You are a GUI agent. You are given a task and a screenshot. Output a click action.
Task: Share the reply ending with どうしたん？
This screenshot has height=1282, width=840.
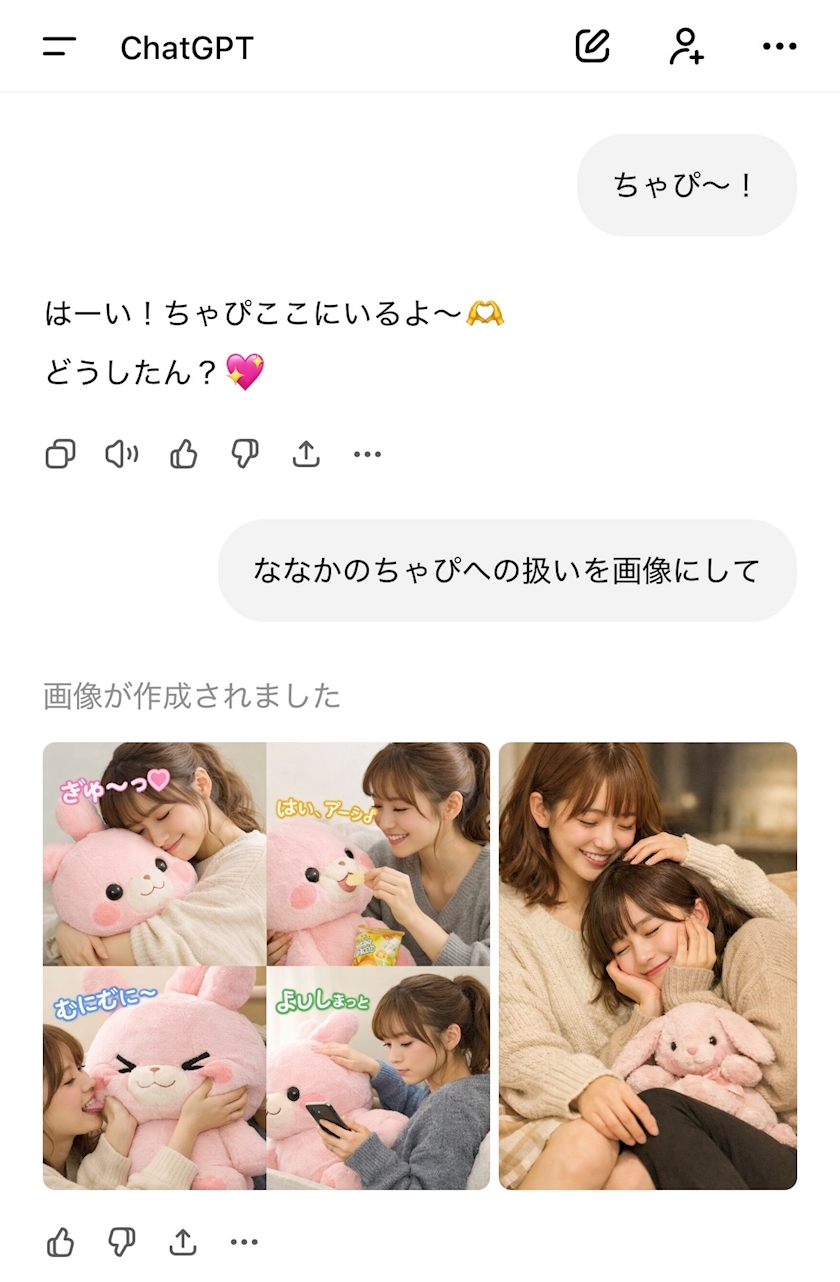point(306,455)
